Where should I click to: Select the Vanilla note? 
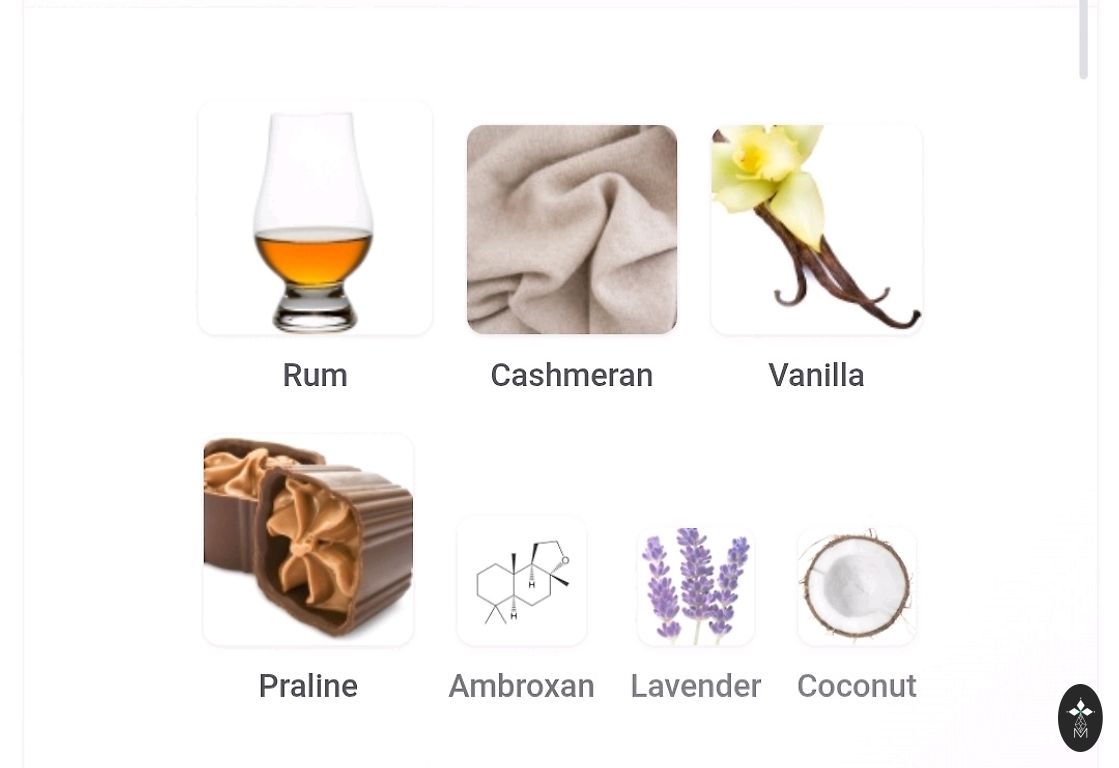click(x=816, y=230)
